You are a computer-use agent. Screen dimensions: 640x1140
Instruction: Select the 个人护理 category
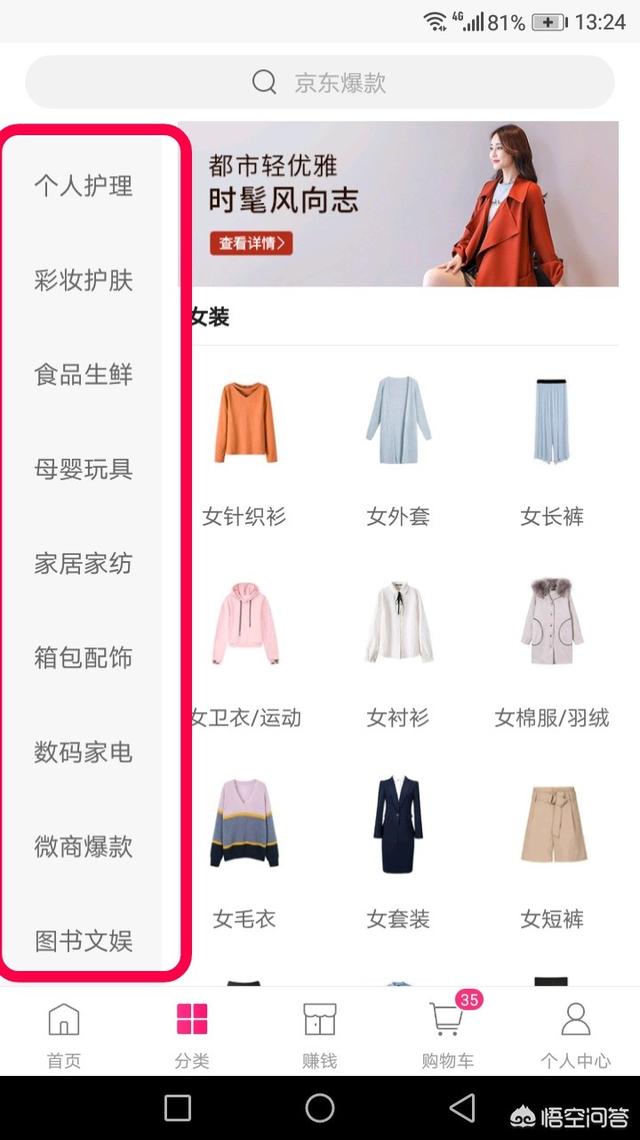84,186
